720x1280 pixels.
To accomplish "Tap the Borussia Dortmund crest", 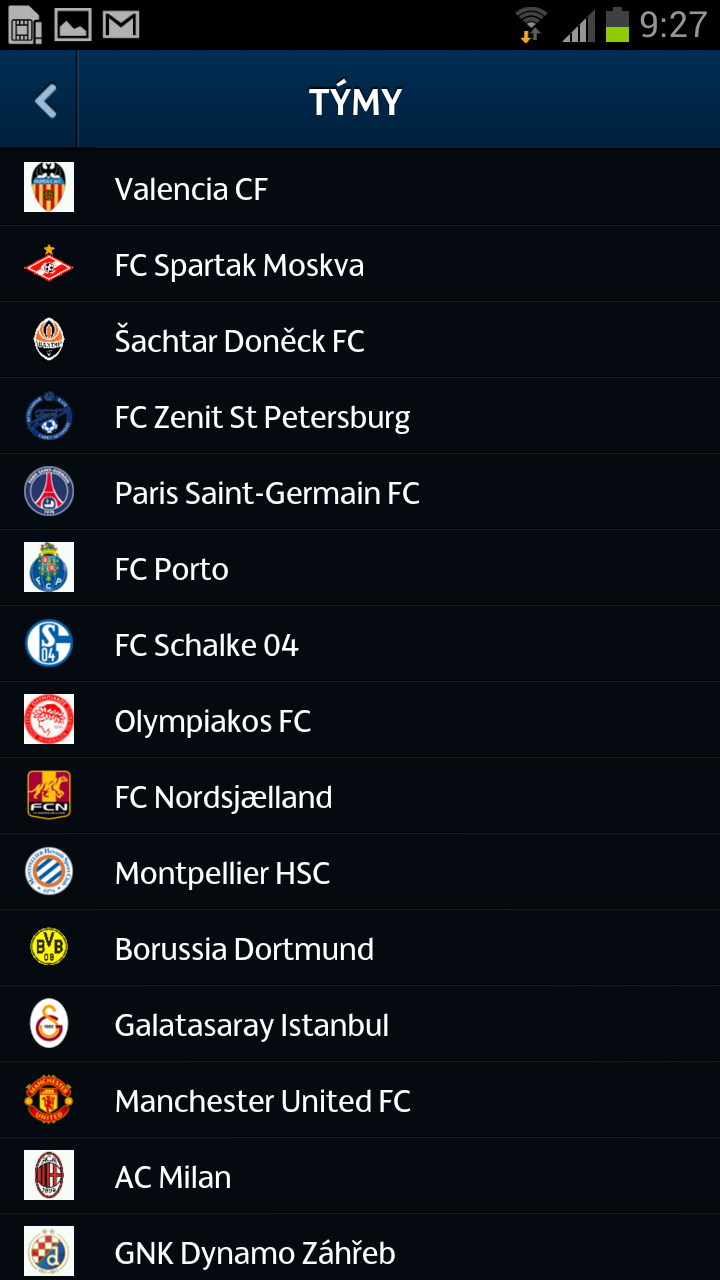I will tap(48, 947).
